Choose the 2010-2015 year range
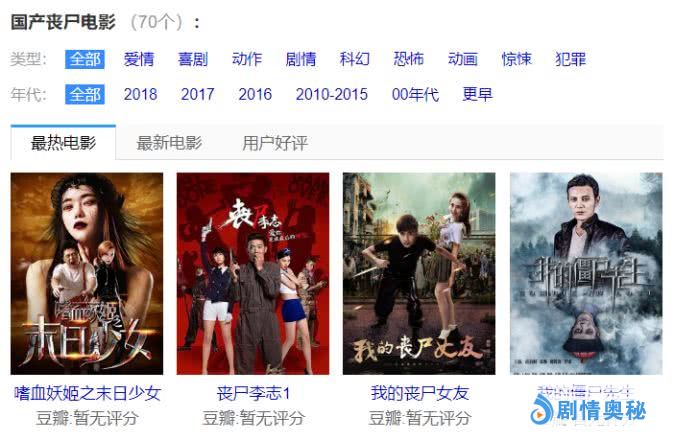 [331, 95]
